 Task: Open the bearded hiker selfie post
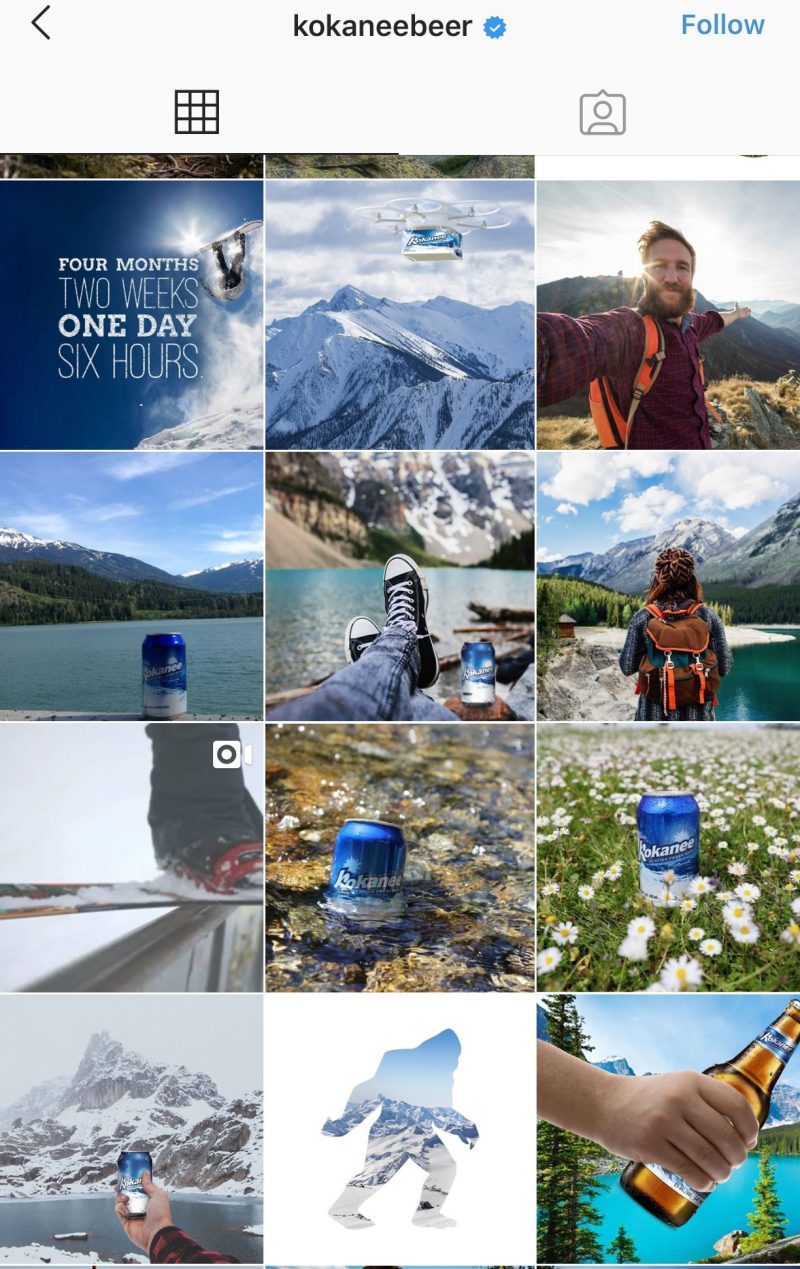[x=668, y=315]
